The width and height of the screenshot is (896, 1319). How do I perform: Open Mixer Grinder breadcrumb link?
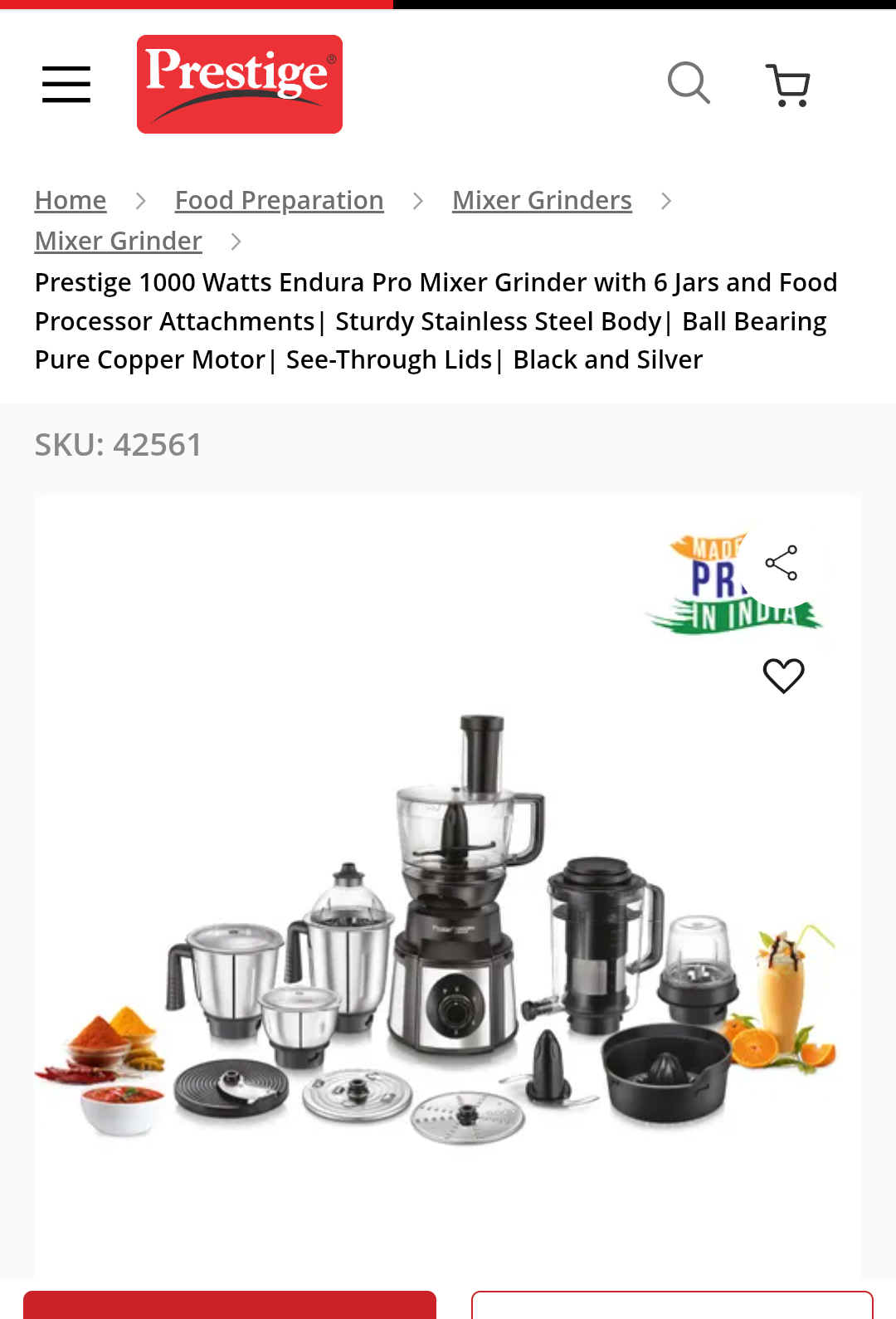pyautogui.click(x=119, y=242)
